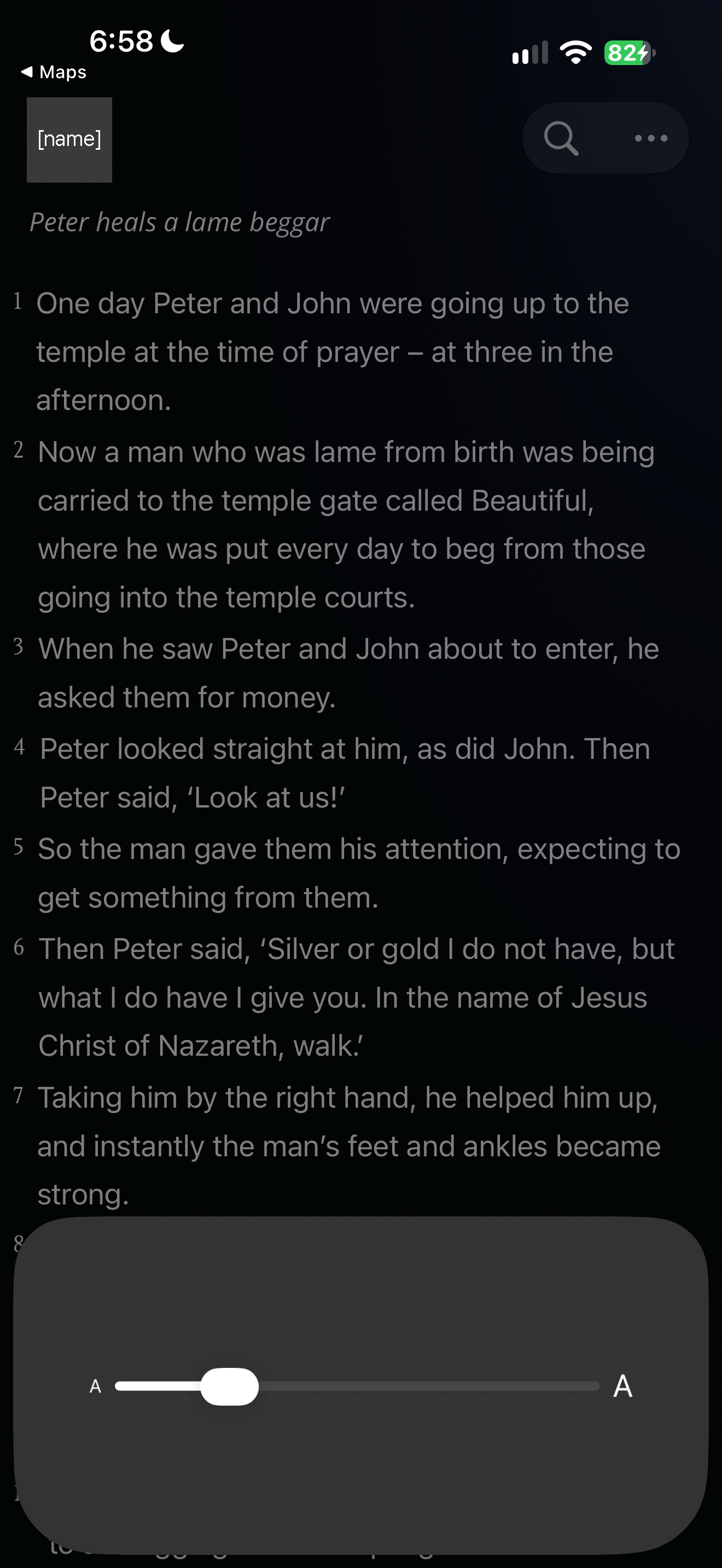Open the search magnifier icon
The height and width of the screenshot is (1568, 722).
(561, 138)
